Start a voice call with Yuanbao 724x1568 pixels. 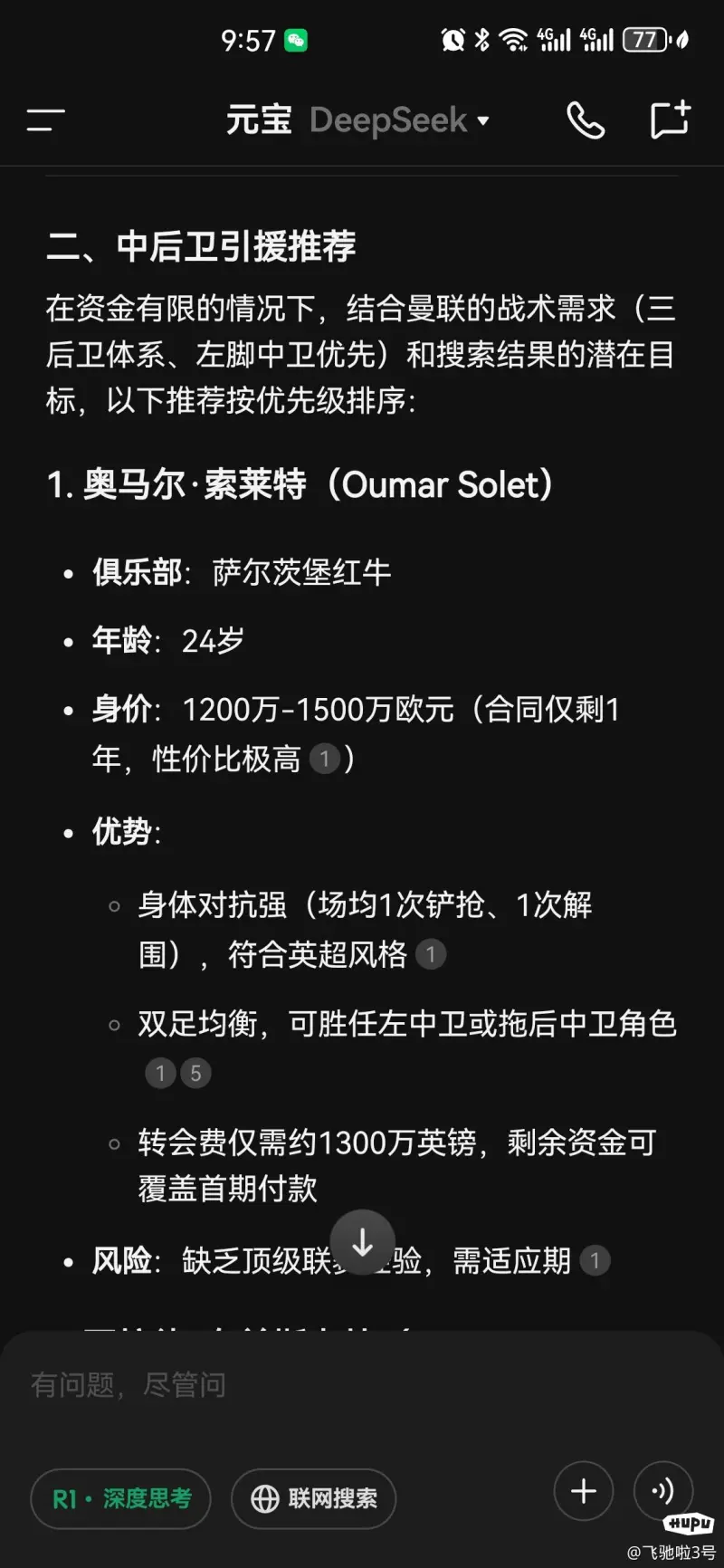586,120
